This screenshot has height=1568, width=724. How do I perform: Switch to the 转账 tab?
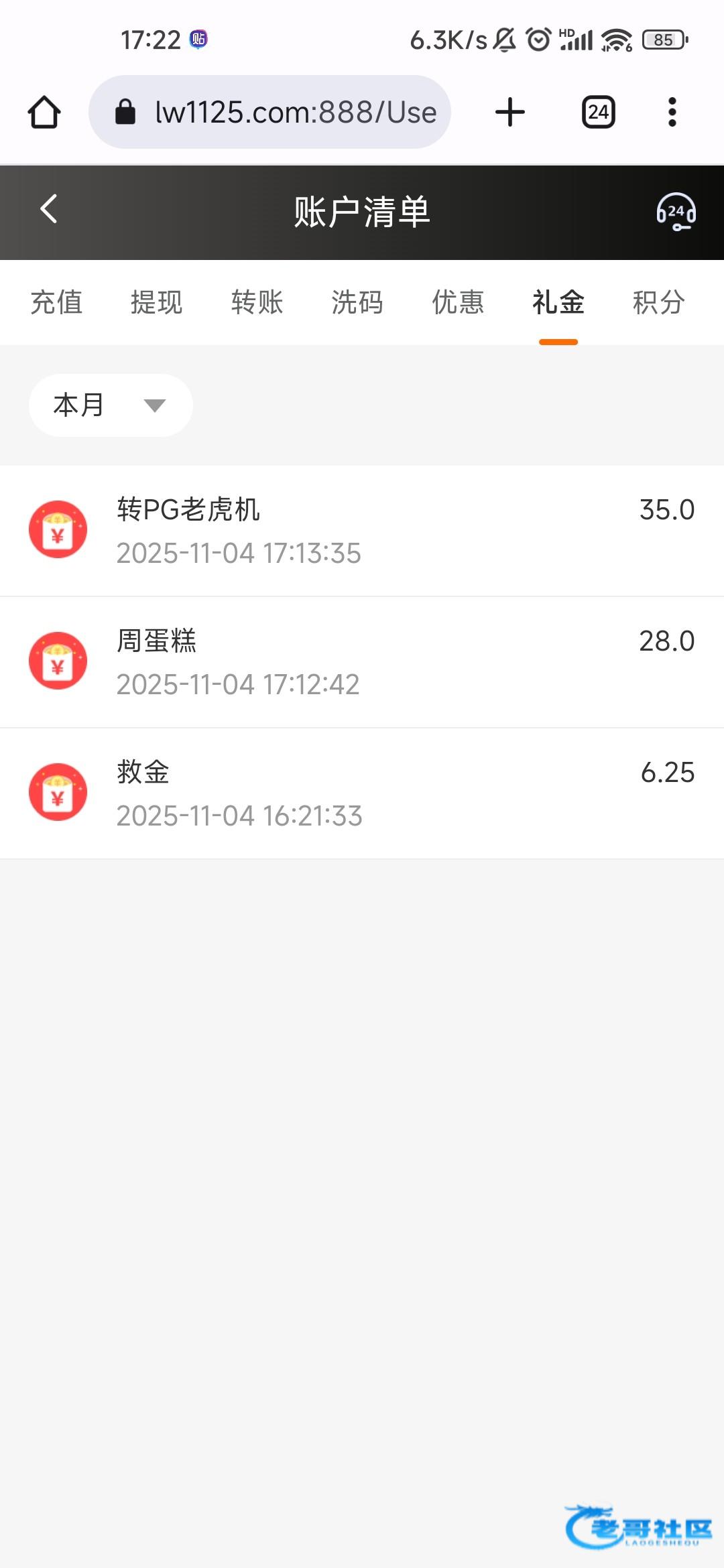tap(257, 302)
